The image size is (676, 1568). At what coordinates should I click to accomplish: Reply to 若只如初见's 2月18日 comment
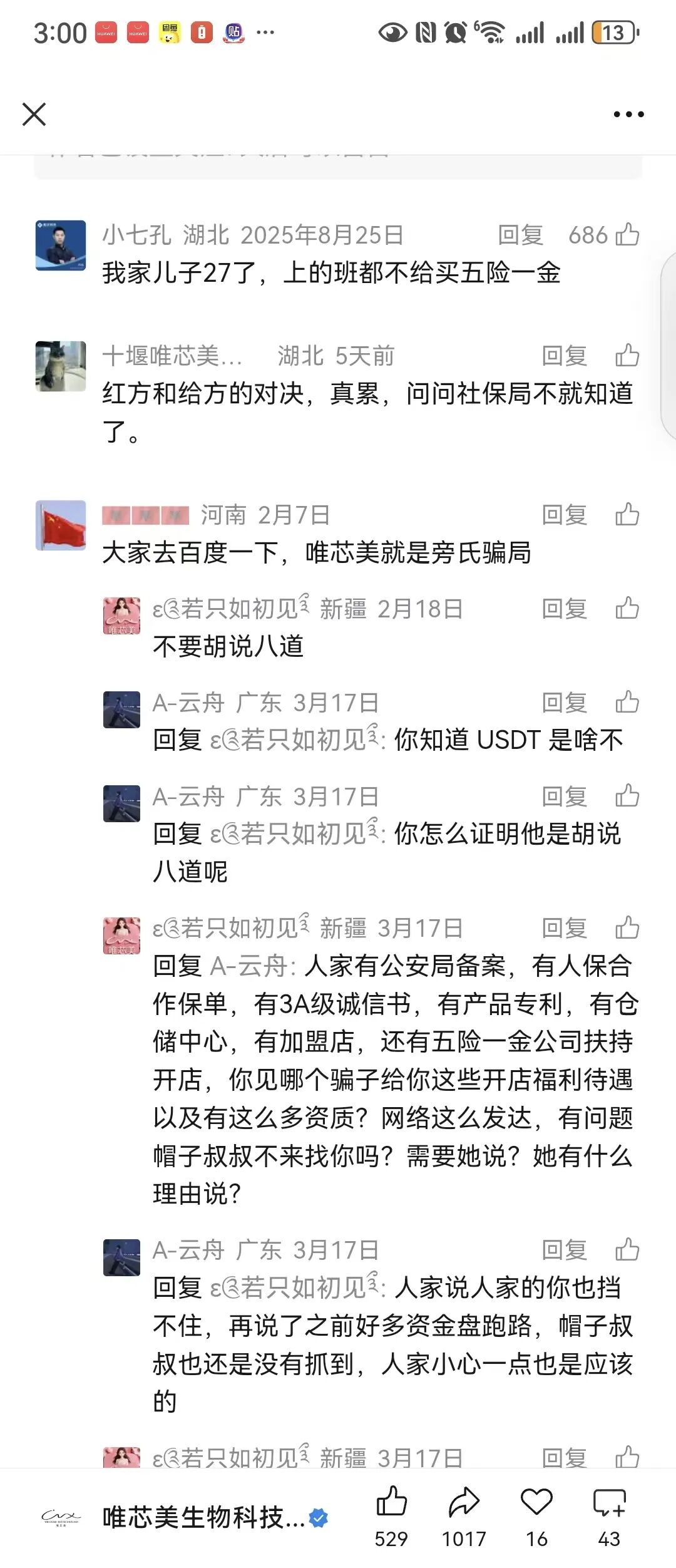pyautogui.click(x=564, y=609)
